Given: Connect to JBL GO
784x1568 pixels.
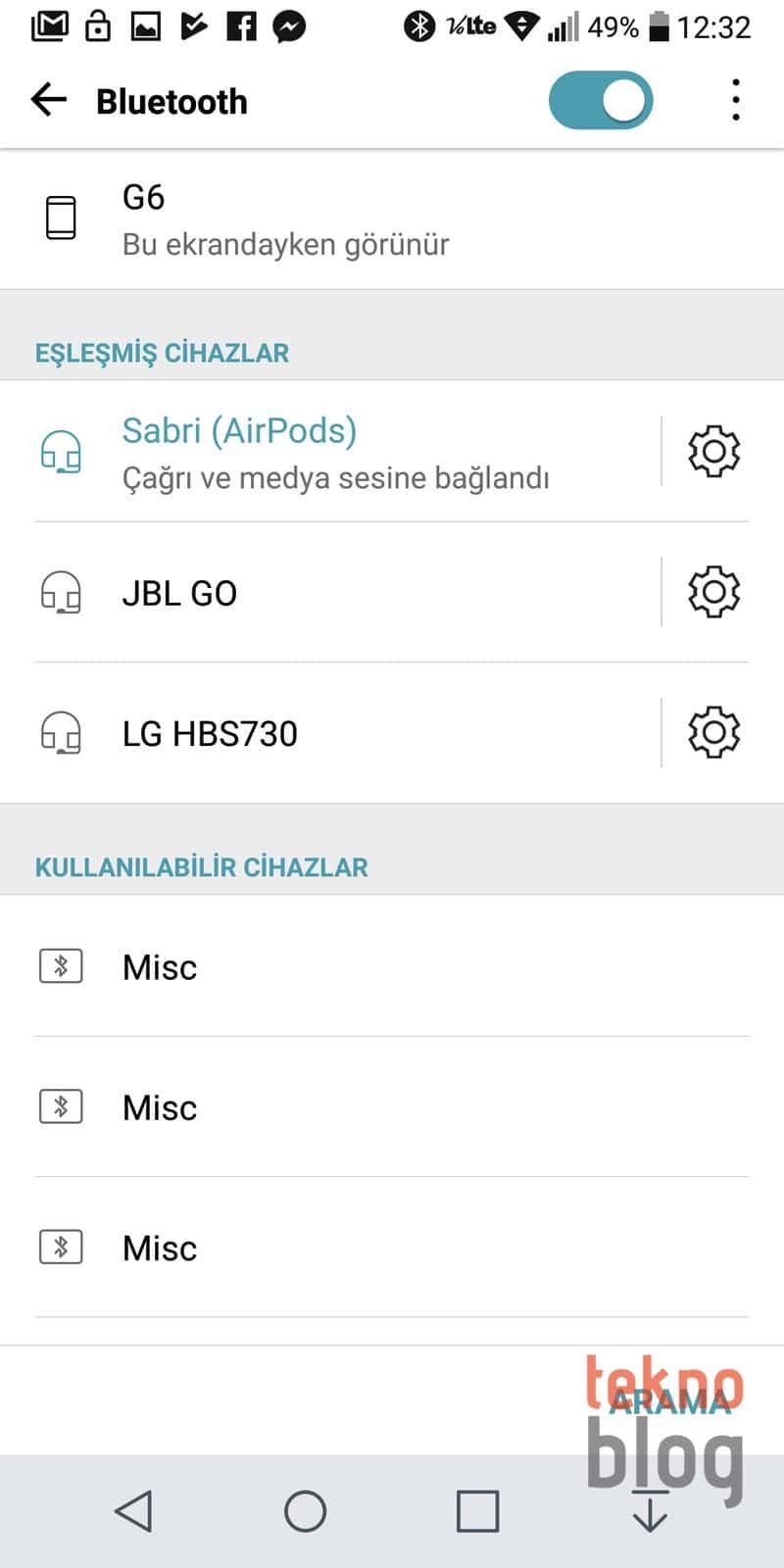Looking at the screenshot, I should pos(333,593).
